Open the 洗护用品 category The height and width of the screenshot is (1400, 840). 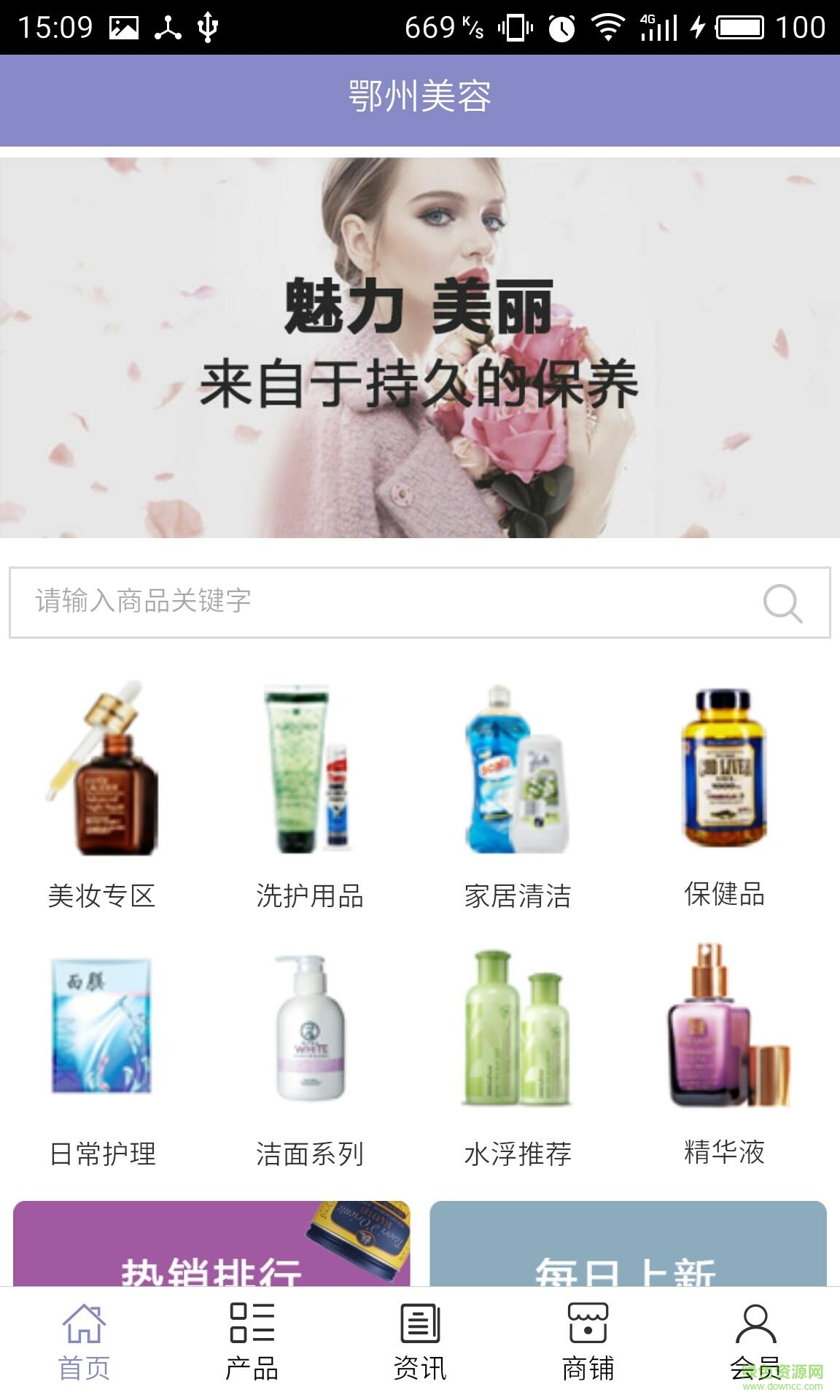310,795
